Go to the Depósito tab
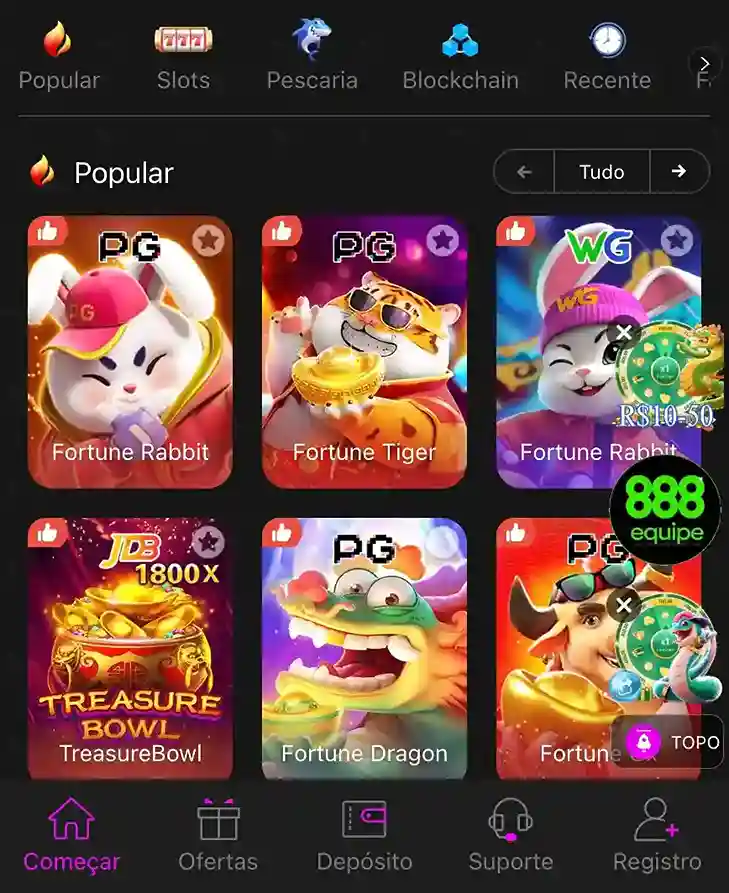The height and width of the screenshot is (893, 729). (x=364, y=836)
